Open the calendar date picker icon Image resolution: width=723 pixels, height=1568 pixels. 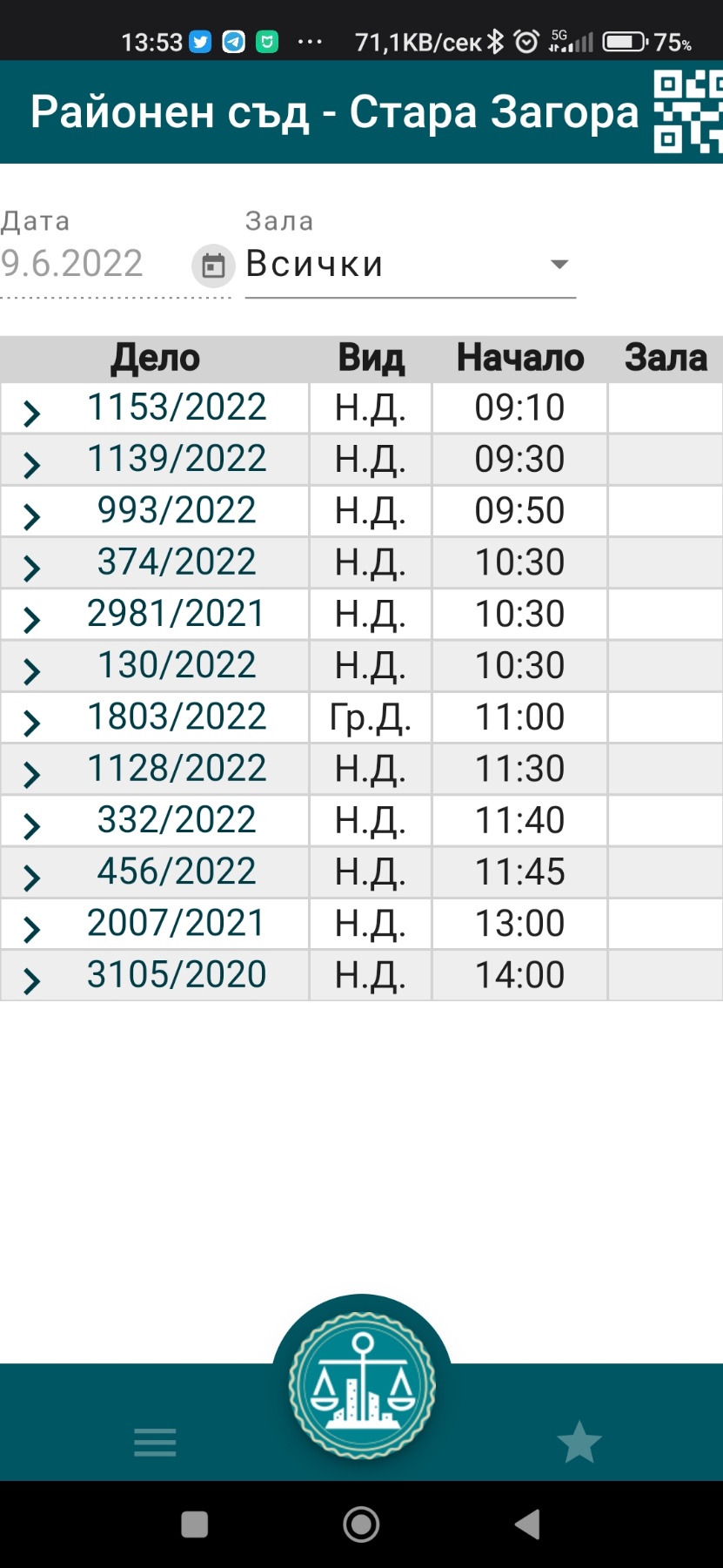click(213, 266)
